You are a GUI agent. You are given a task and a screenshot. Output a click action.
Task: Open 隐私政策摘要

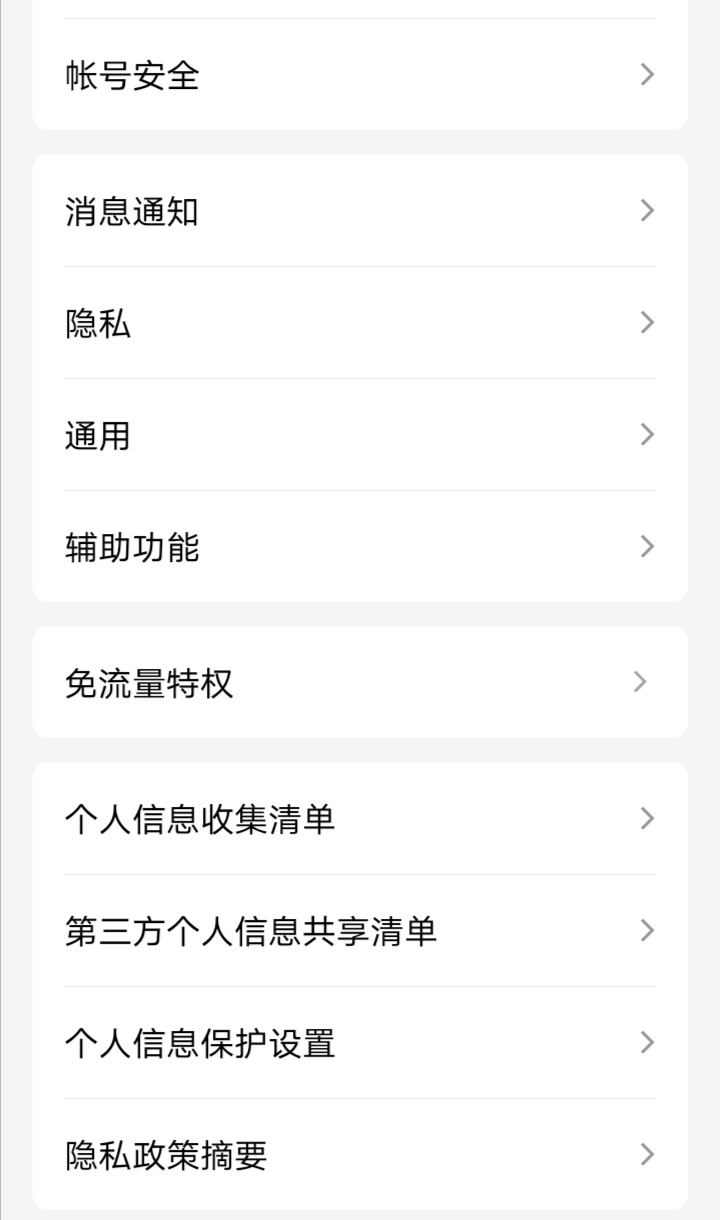(x=360, y=1155)
